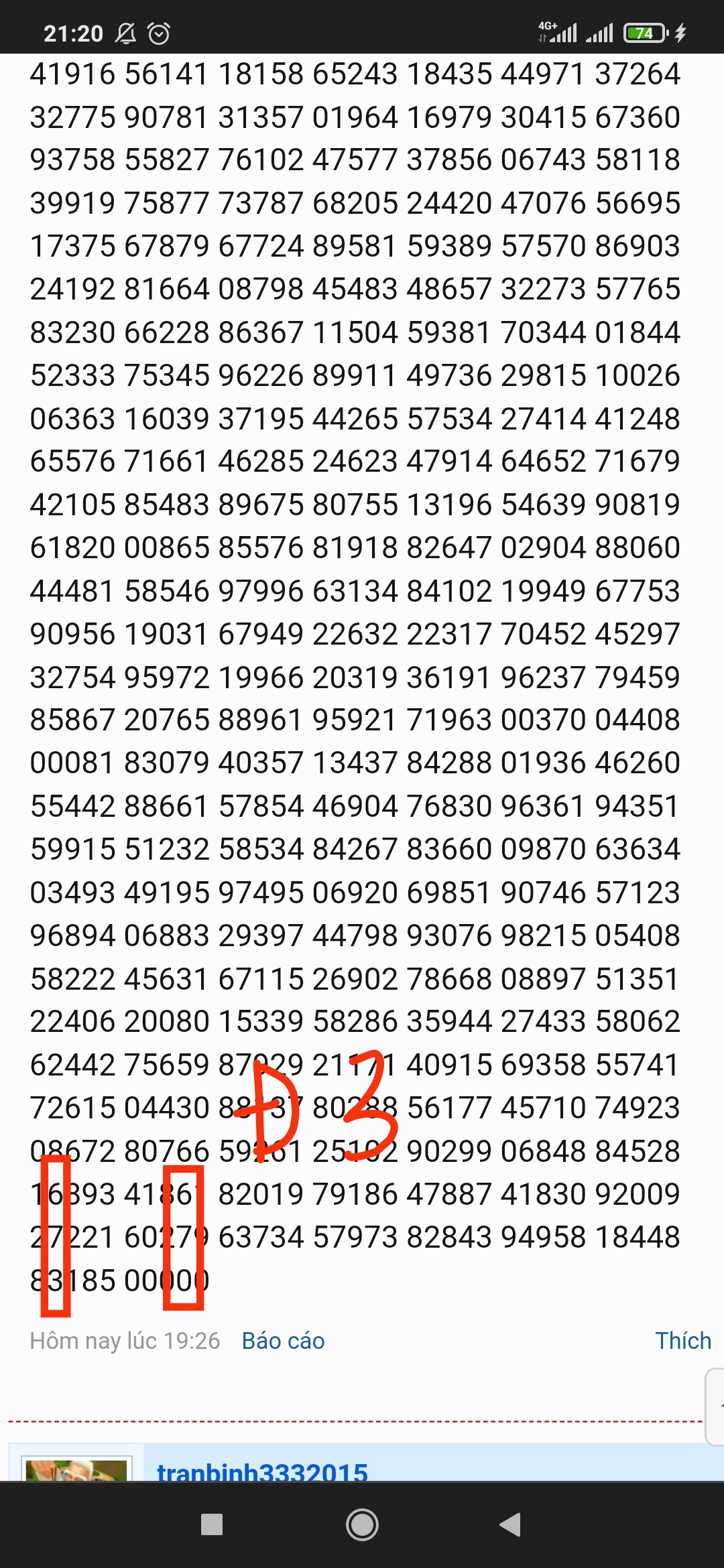Go back with the system back button
Screen dimensions: 724x1568
click(x=511, y=1524)
